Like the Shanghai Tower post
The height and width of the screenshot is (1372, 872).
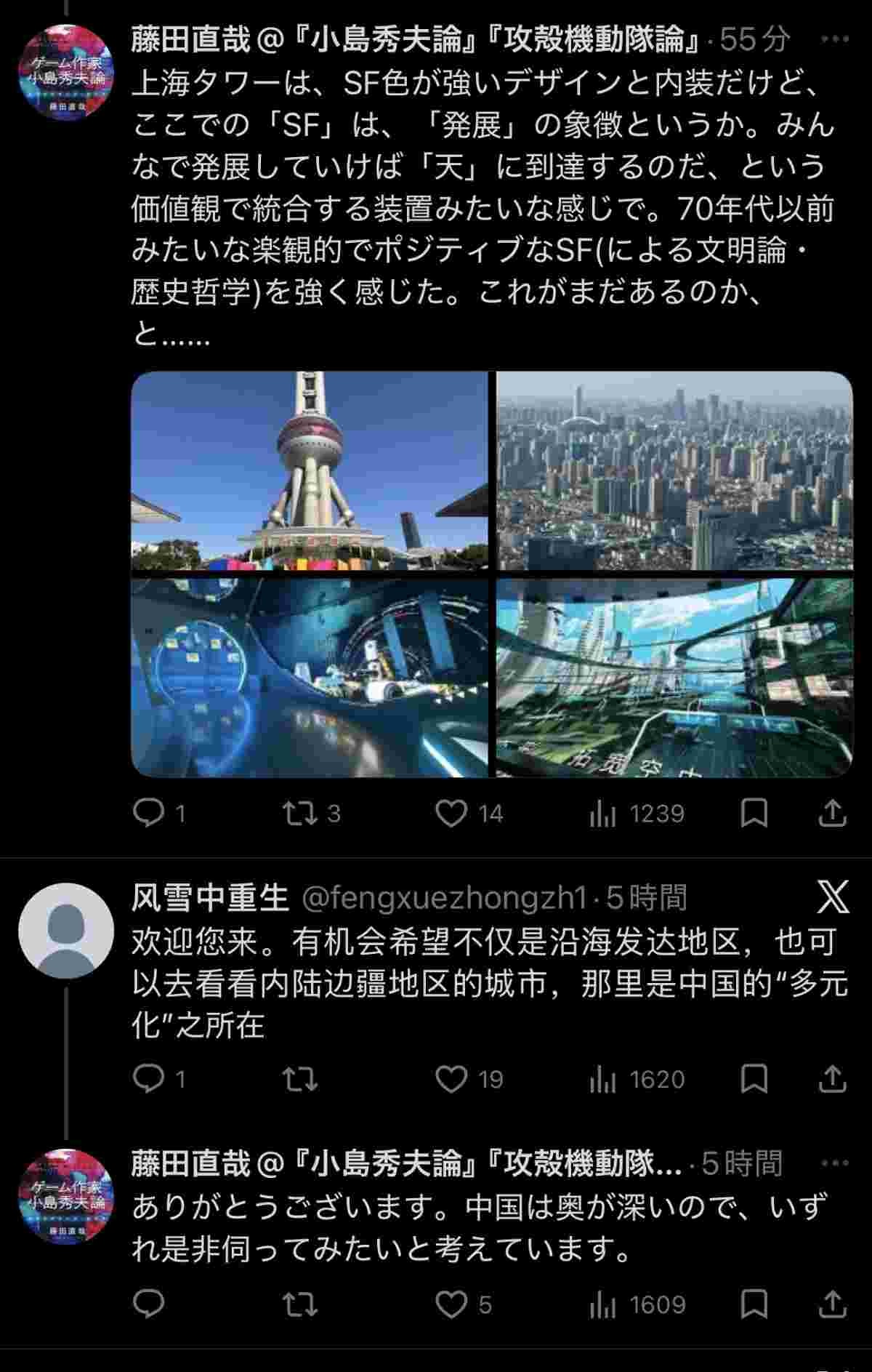tap(451, 813)
